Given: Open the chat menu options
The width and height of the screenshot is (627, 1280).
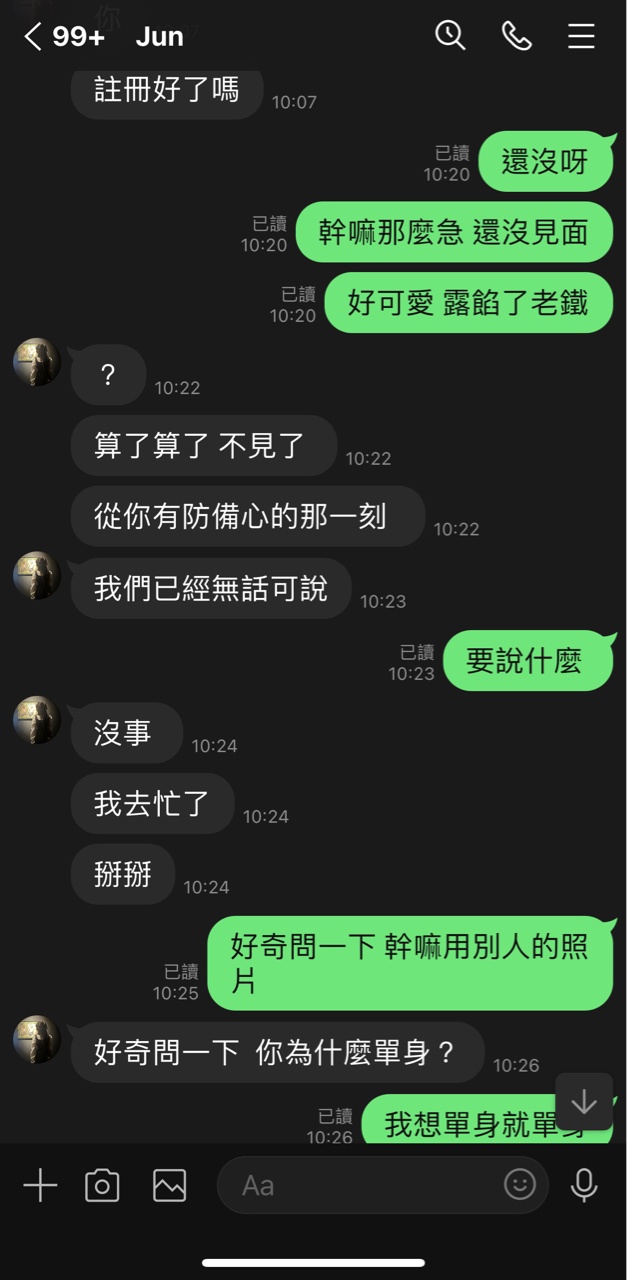Looking at the screenshot, I should (x=581, y=36).
